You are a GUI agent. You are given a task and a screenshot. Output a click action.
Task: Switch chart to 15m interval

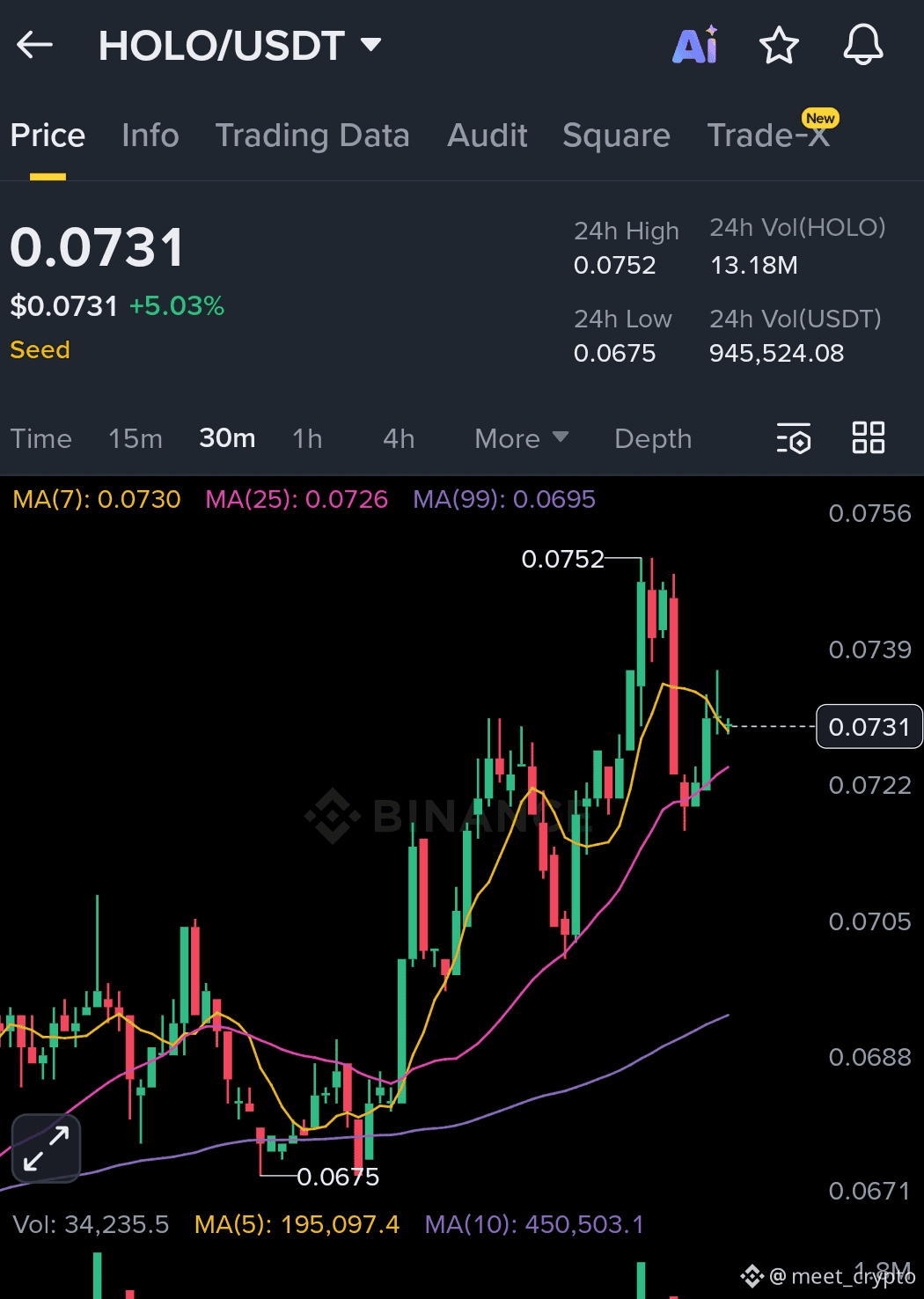point(135,438)
